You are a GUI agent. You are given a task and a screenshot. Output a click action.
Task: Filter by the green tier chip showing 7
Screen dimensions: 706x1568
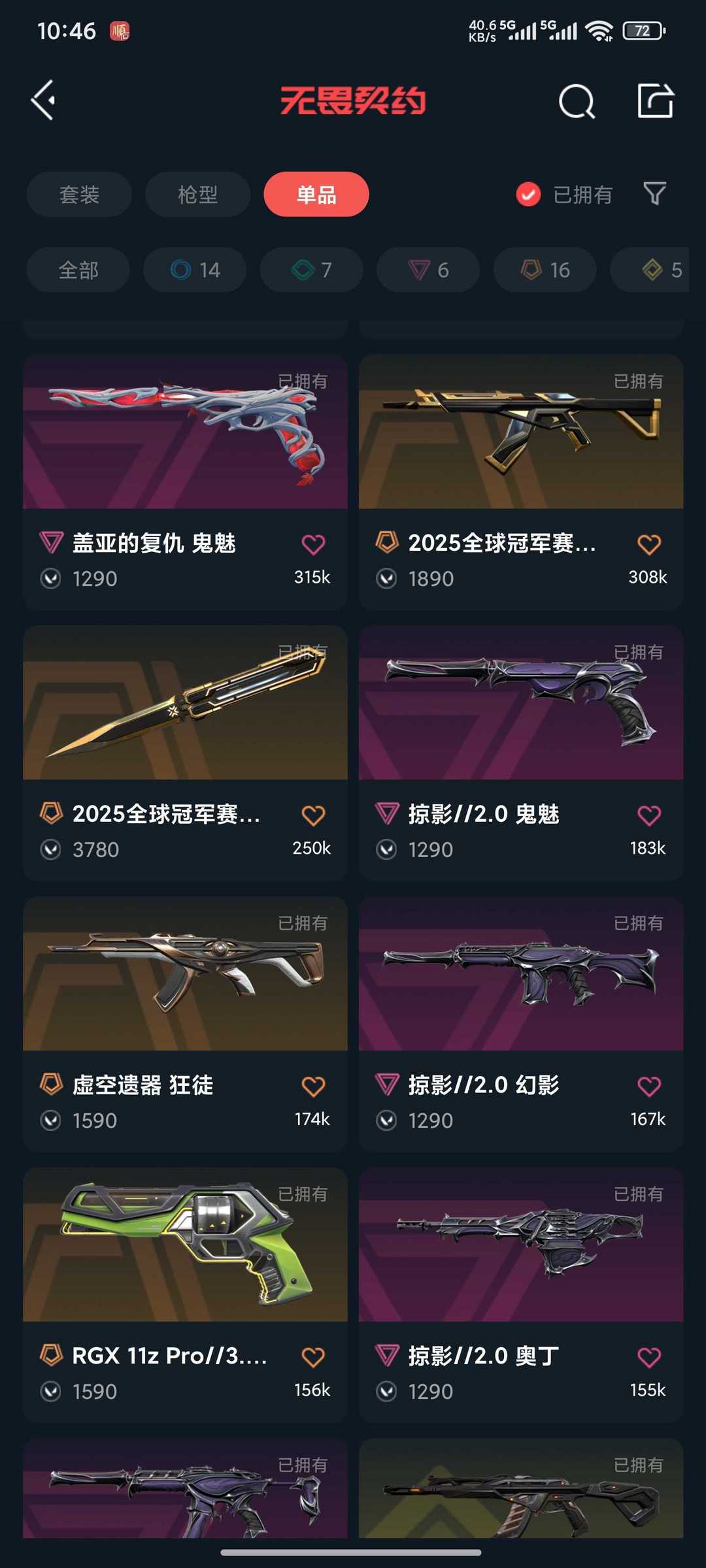click(x=312, y=270)
